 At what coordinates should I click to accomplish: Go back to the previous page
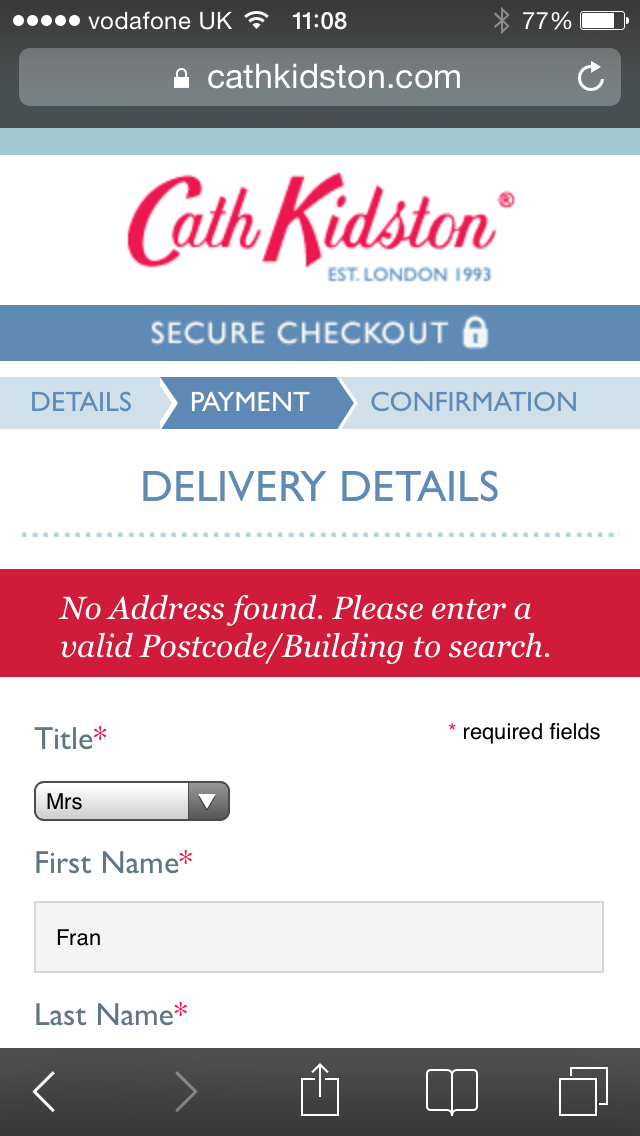pos(44,1091)
